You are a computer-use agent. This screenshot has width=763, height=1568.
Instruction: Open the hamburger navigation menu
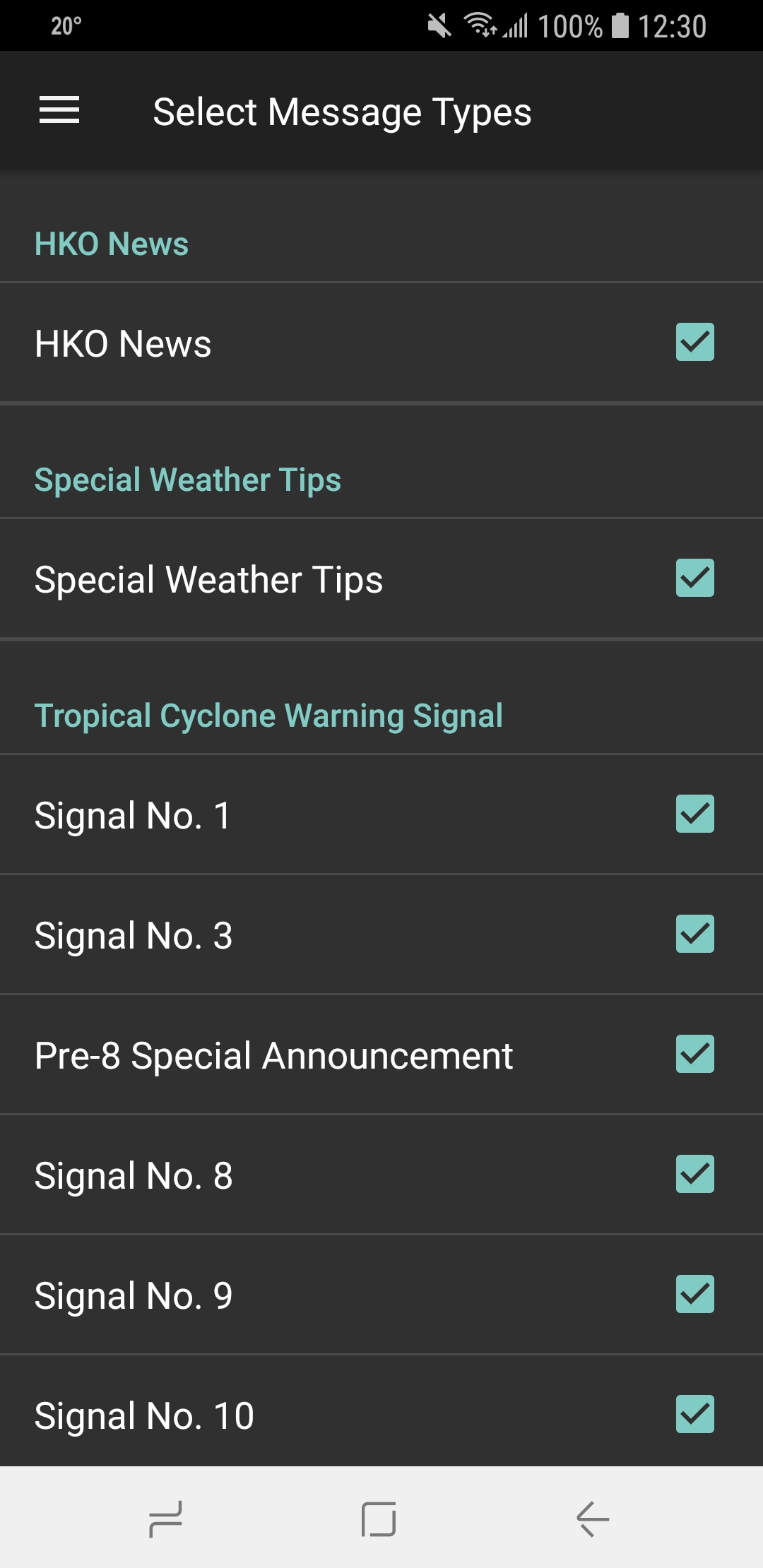point(59,110)
